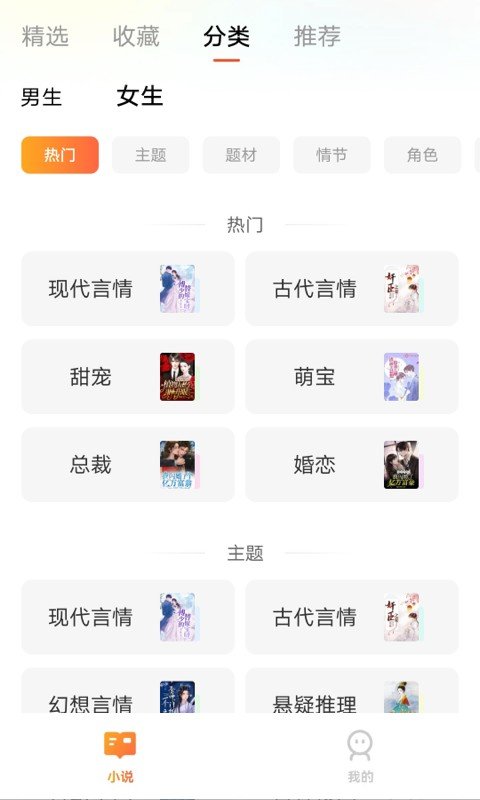The width and height of the screenshot is (480, 800).
Task: Select the 女生 category section
Action: [x=139, y=96]
